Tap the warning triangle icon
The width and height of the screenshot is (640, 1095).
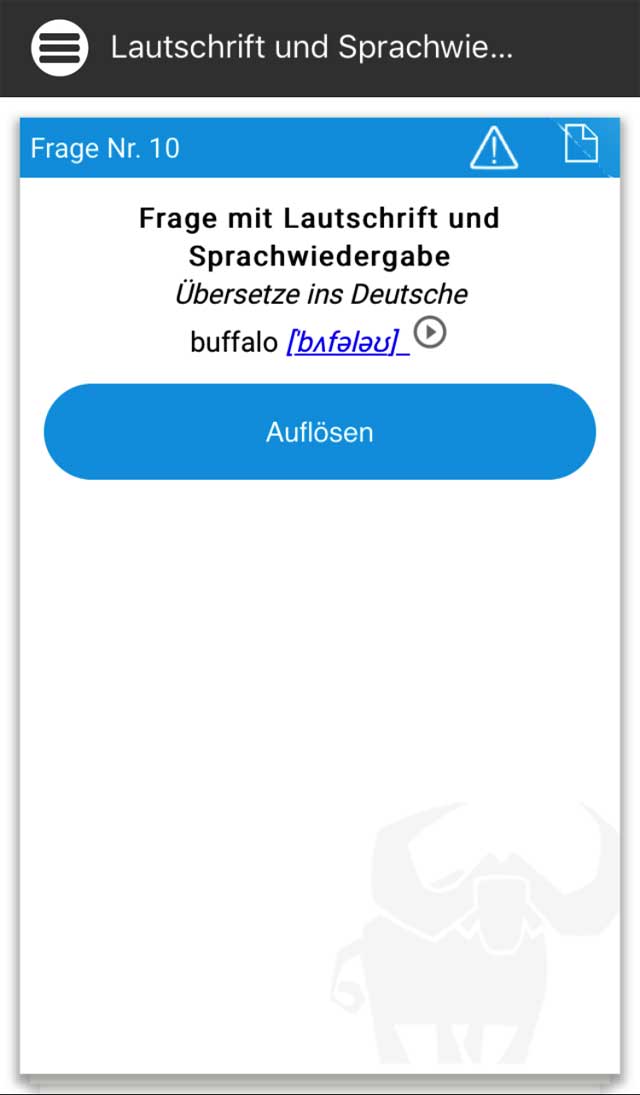[493, 148]
